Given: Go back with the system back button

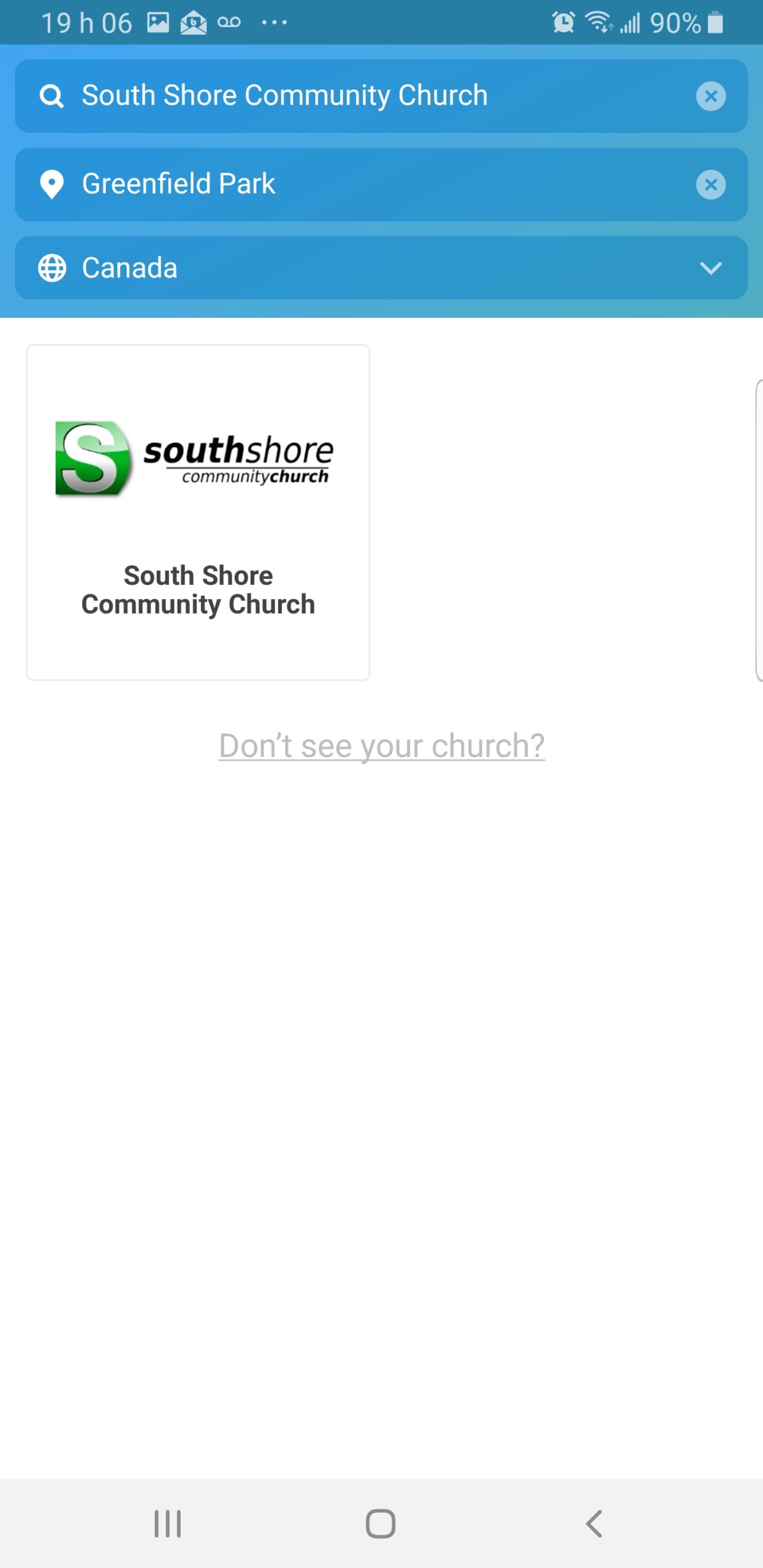Looking at the screenshot, I should tap(594, 1523).
